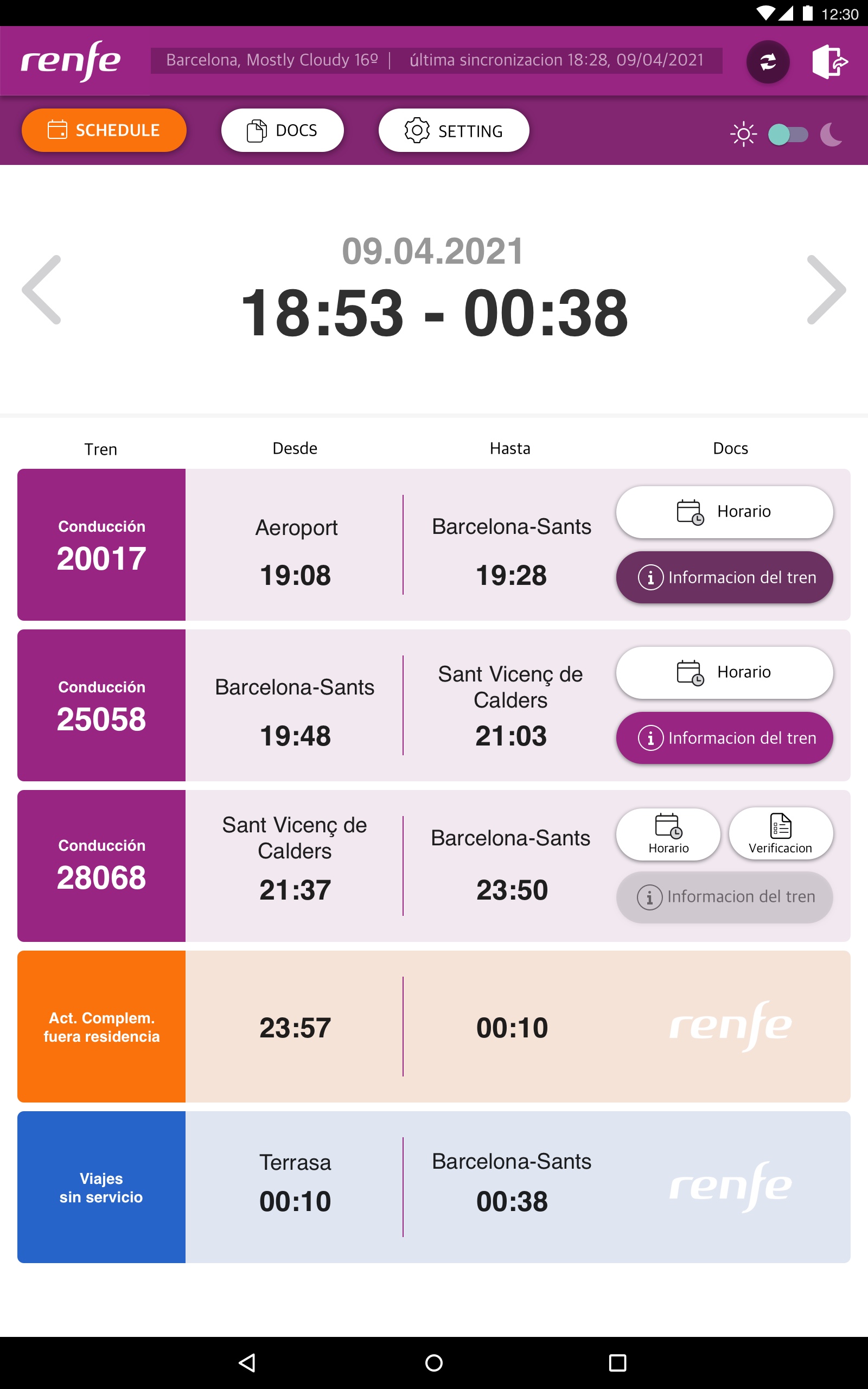Viewport: 868px width, 1389px height.
Task: Tap the logout icon at top right
Action: (x=831, y=61)
